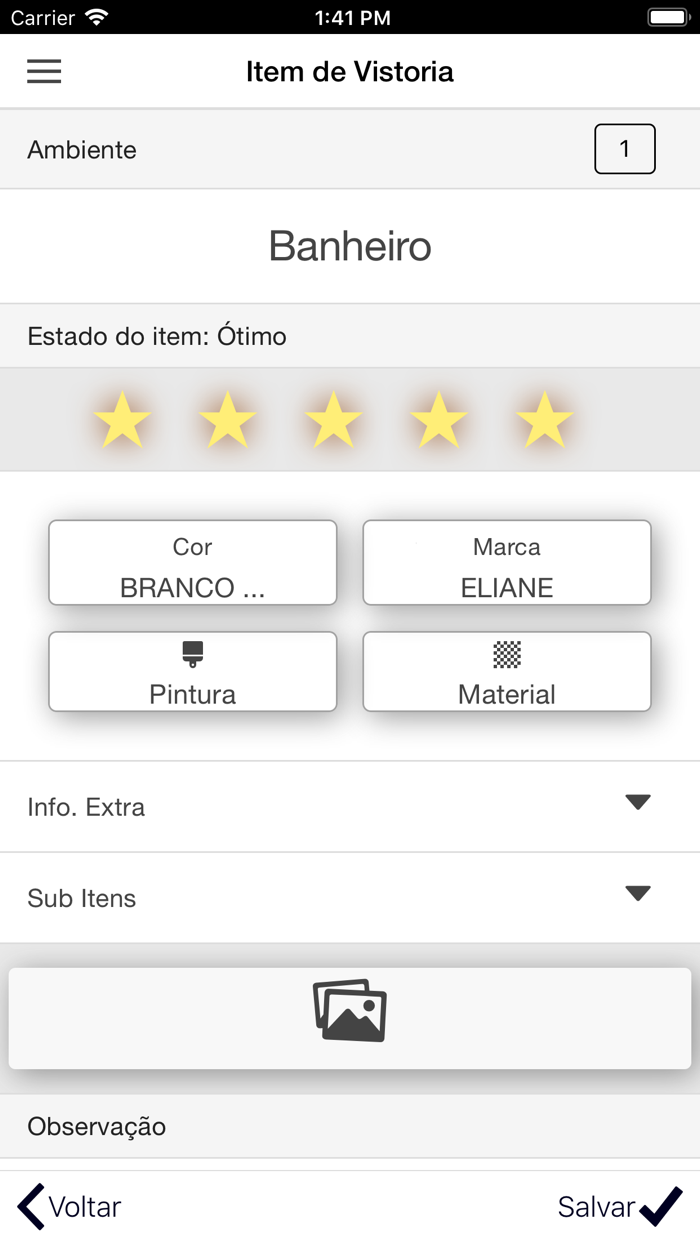Select the Cor option

(x=193, y=563)
